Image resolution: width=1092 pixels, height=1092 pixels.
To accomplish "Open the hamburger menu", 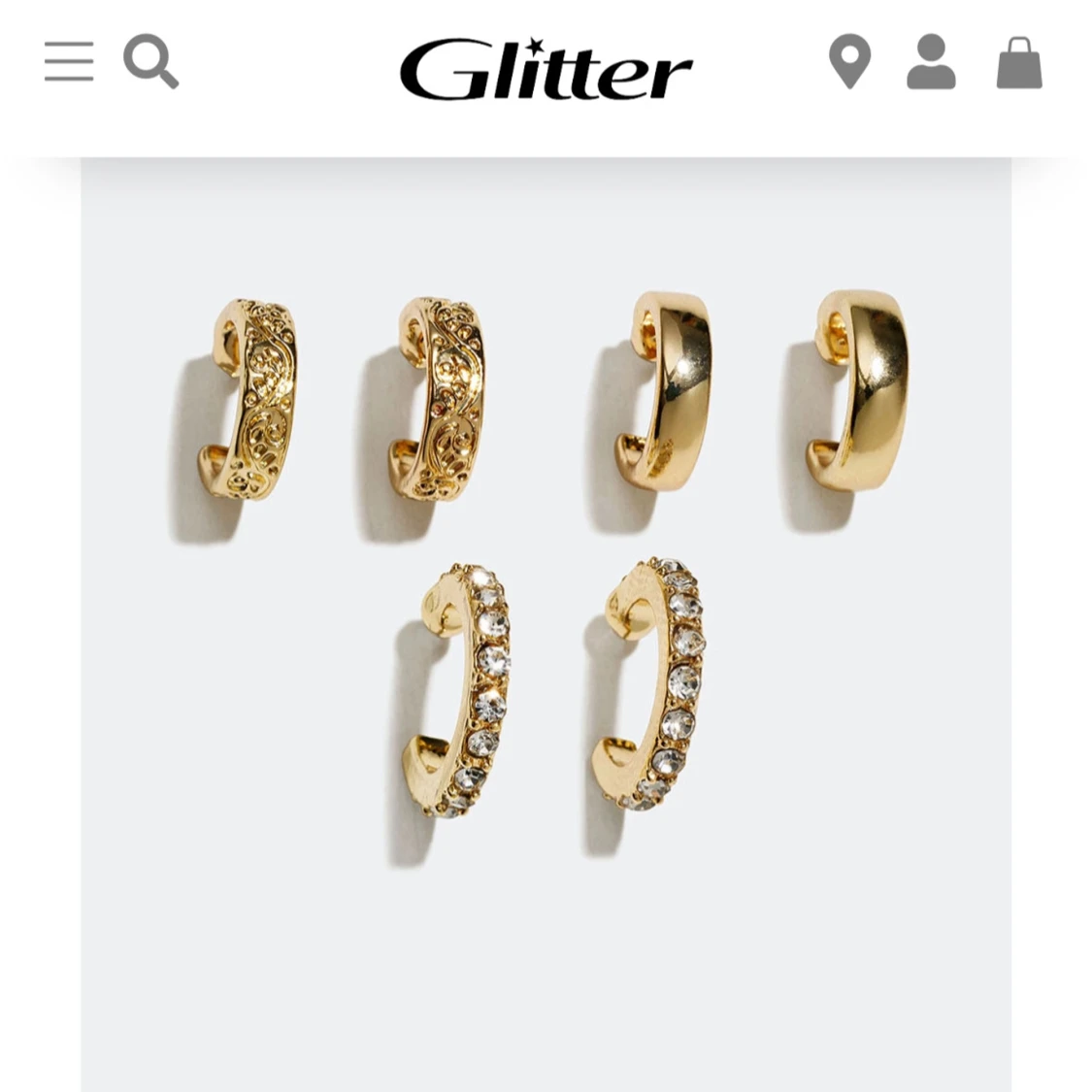I will coord(69,61).
